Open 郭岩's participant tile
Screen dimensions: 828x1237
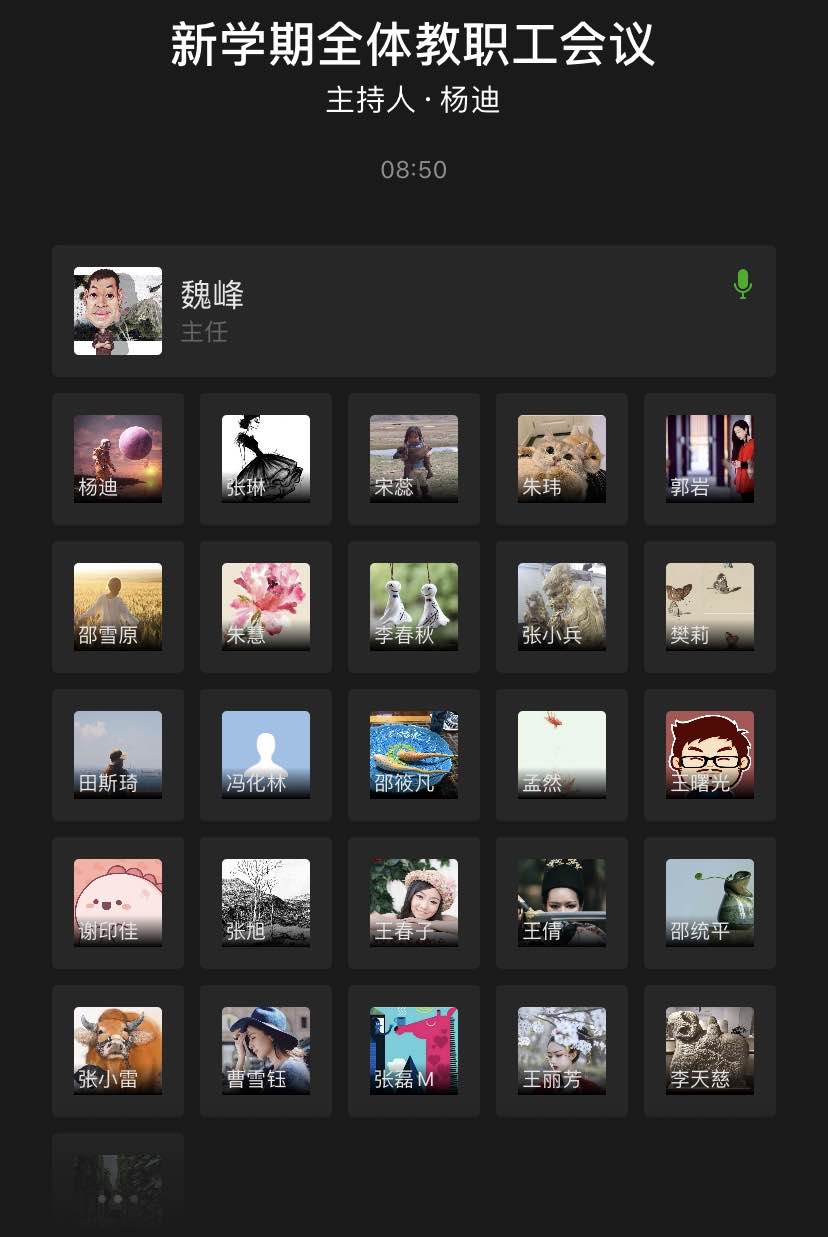pyautogui.click(x=710, y=459)
